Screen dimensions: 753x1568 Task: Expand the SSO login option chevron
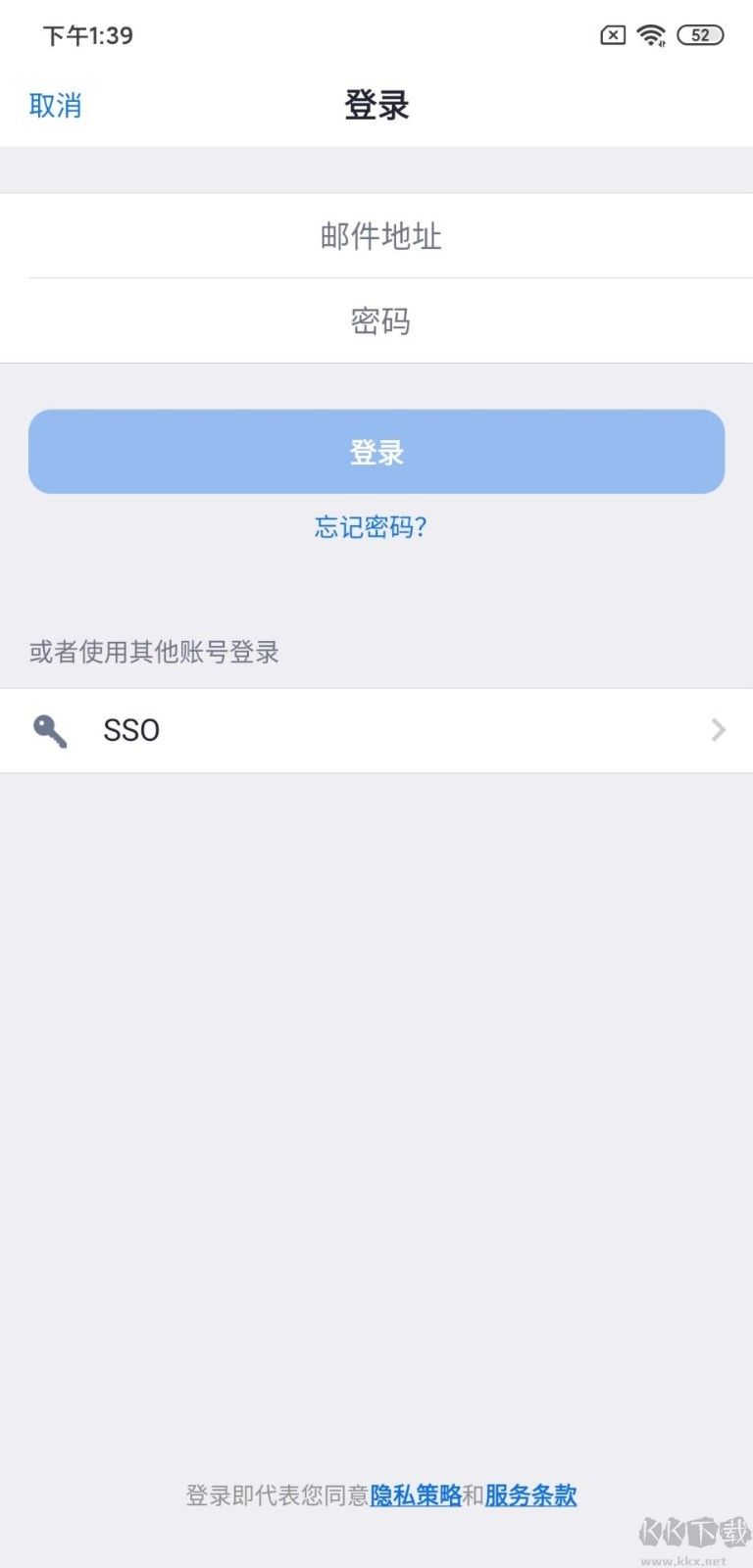pyautogui.click(x=718, y=730)
